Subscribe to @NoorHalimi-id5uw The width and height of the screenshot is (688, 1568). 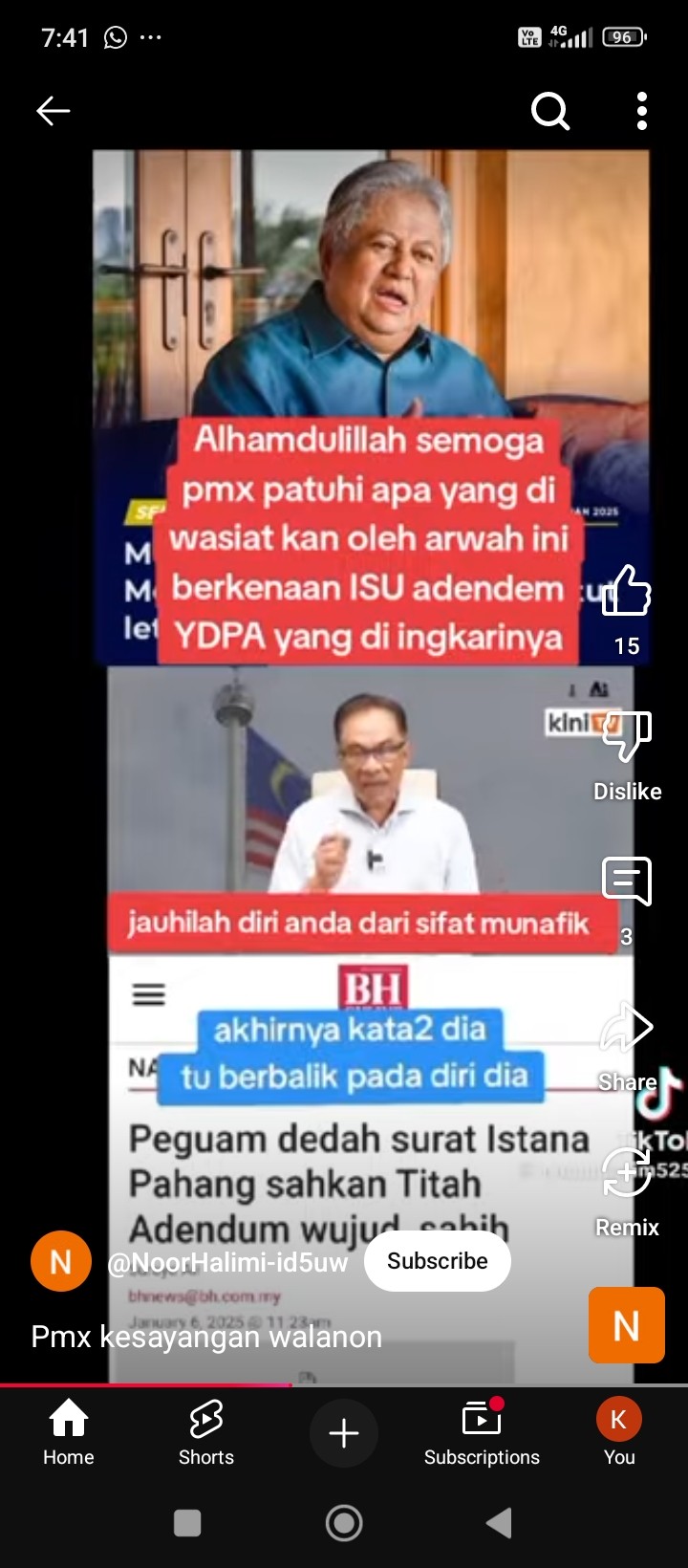[x=438, y=1261]
